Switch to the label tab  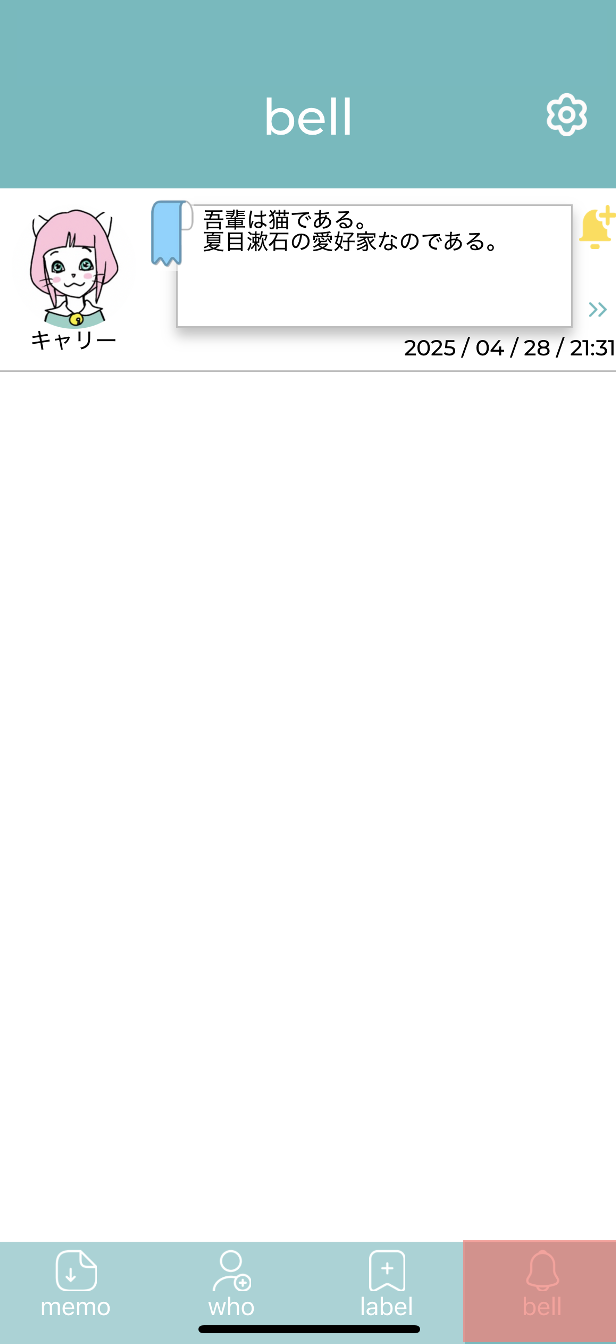[387, 1284]
